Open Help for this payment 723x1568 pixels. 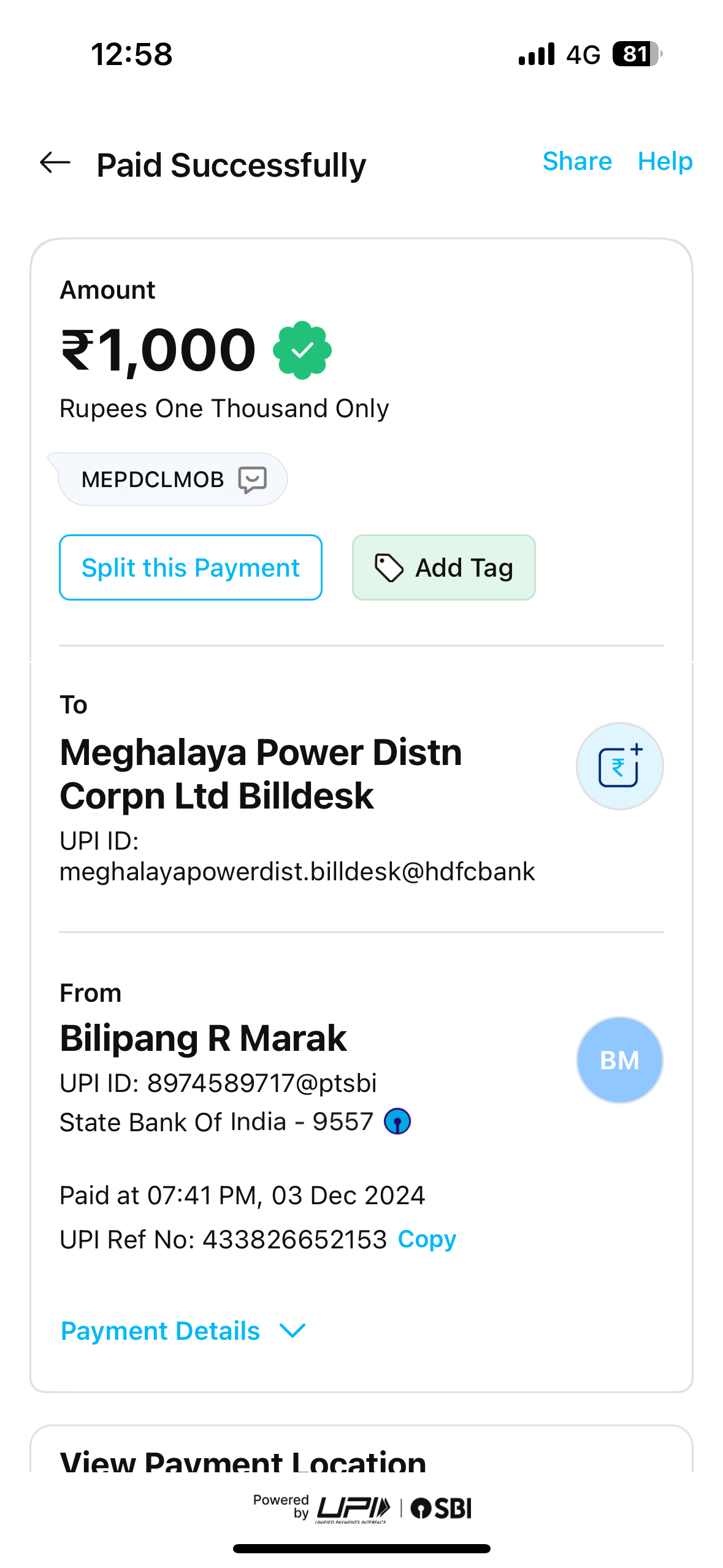(665, 161)
